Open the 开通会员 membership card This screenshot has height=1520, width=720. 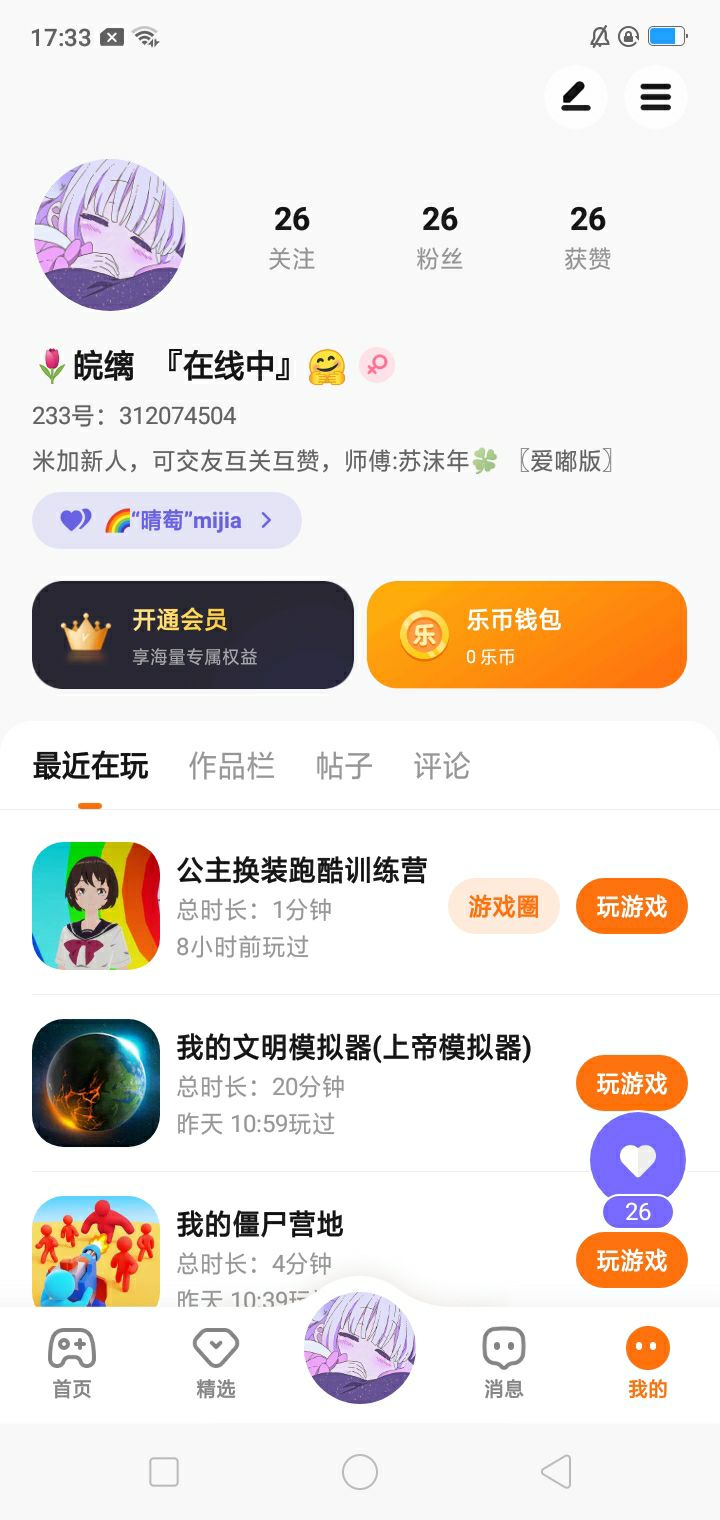pyautogui.click(x=193, y=635)
